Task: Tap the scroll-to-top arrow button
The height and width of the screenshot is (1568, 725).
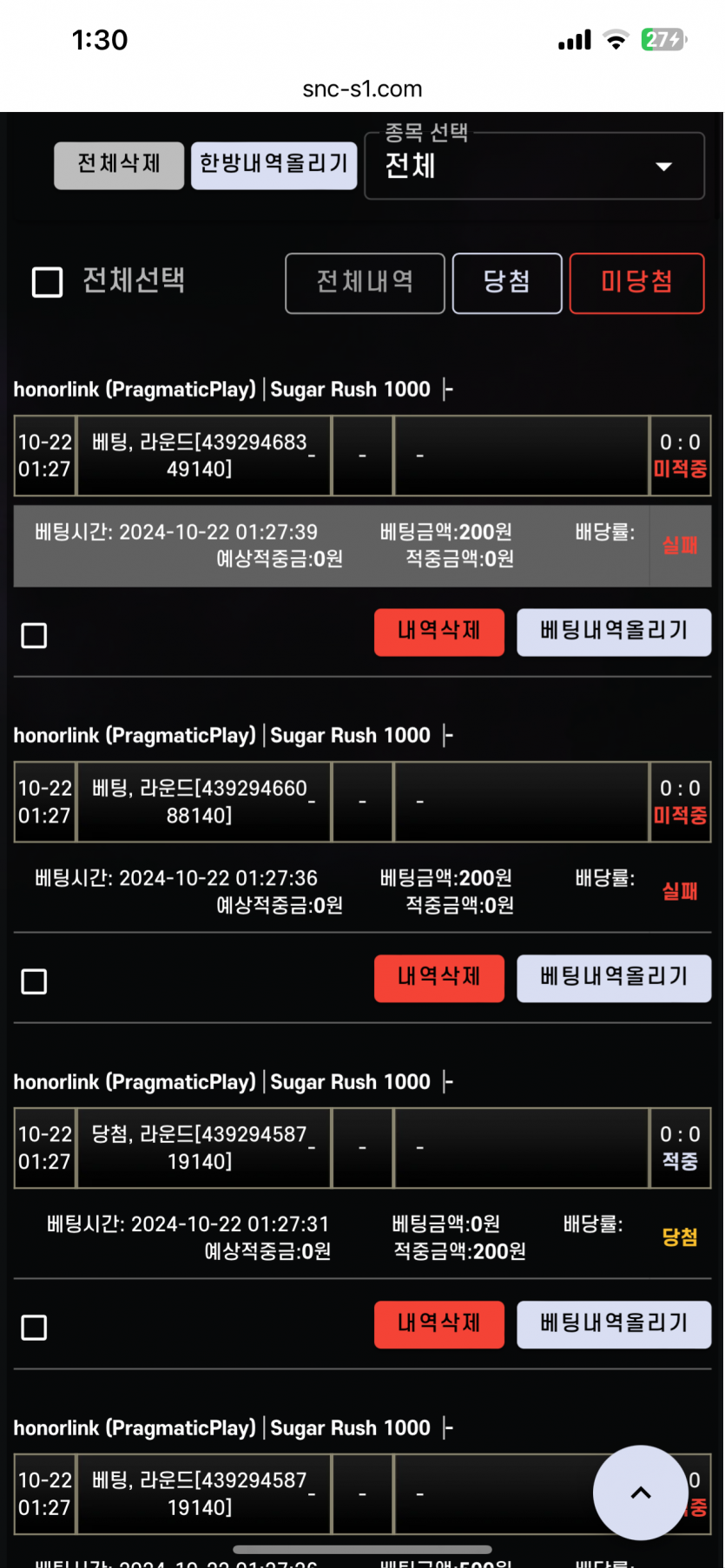Action: (x=641, y=1493)
